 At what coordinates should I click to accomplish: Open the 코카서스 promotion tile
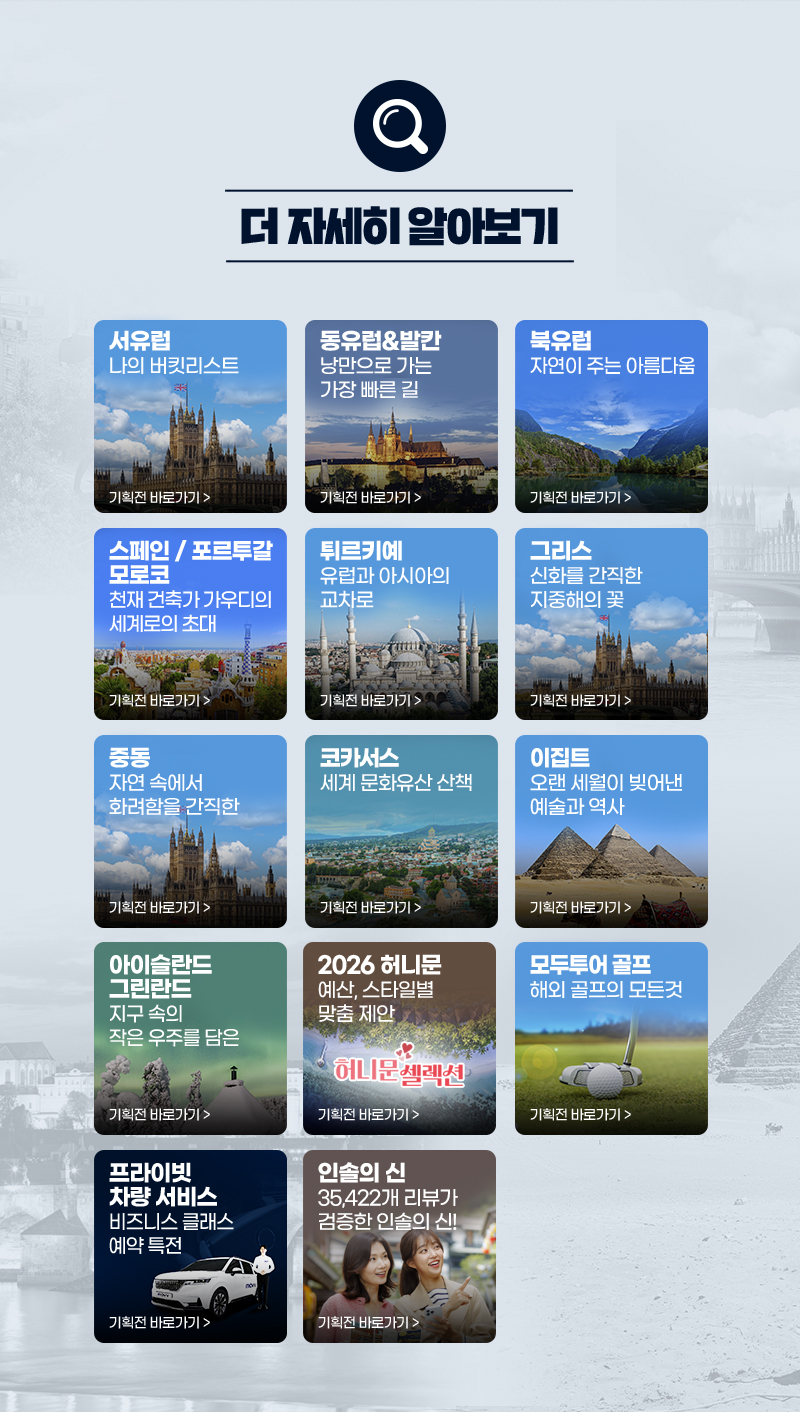tap(401, 831)
